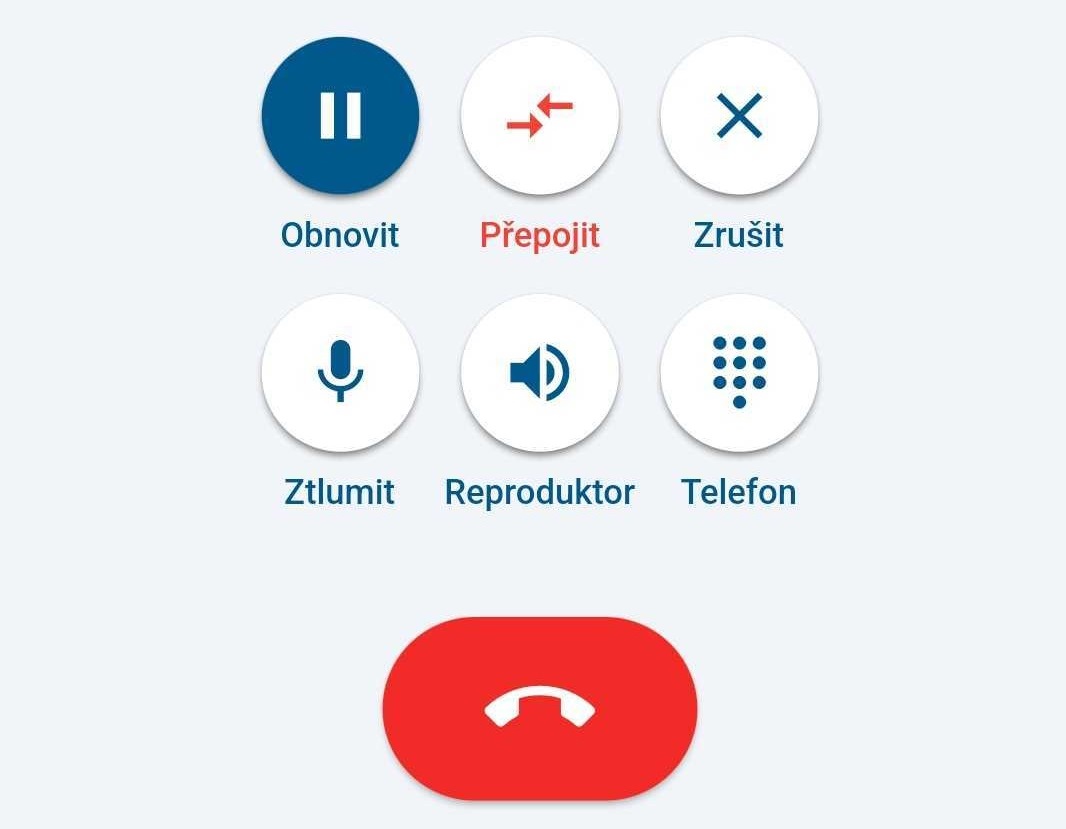Resume the call with the Obnovit button

[x=340, y=116]
